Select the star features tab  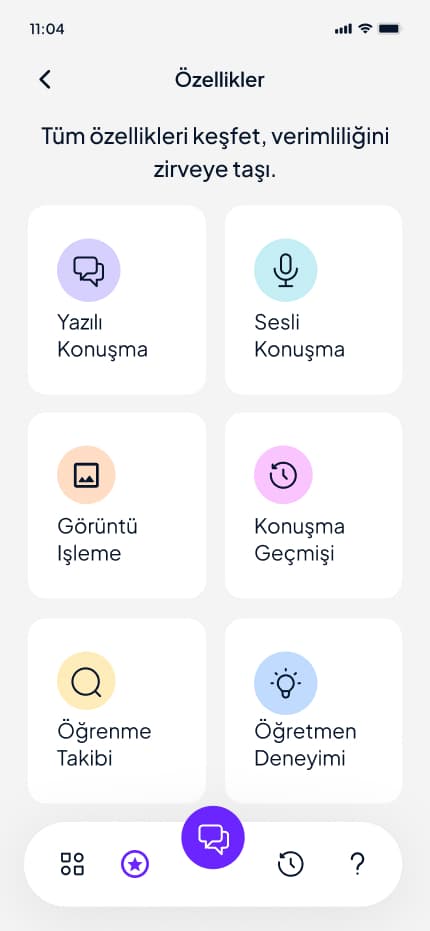pos(135,864)
